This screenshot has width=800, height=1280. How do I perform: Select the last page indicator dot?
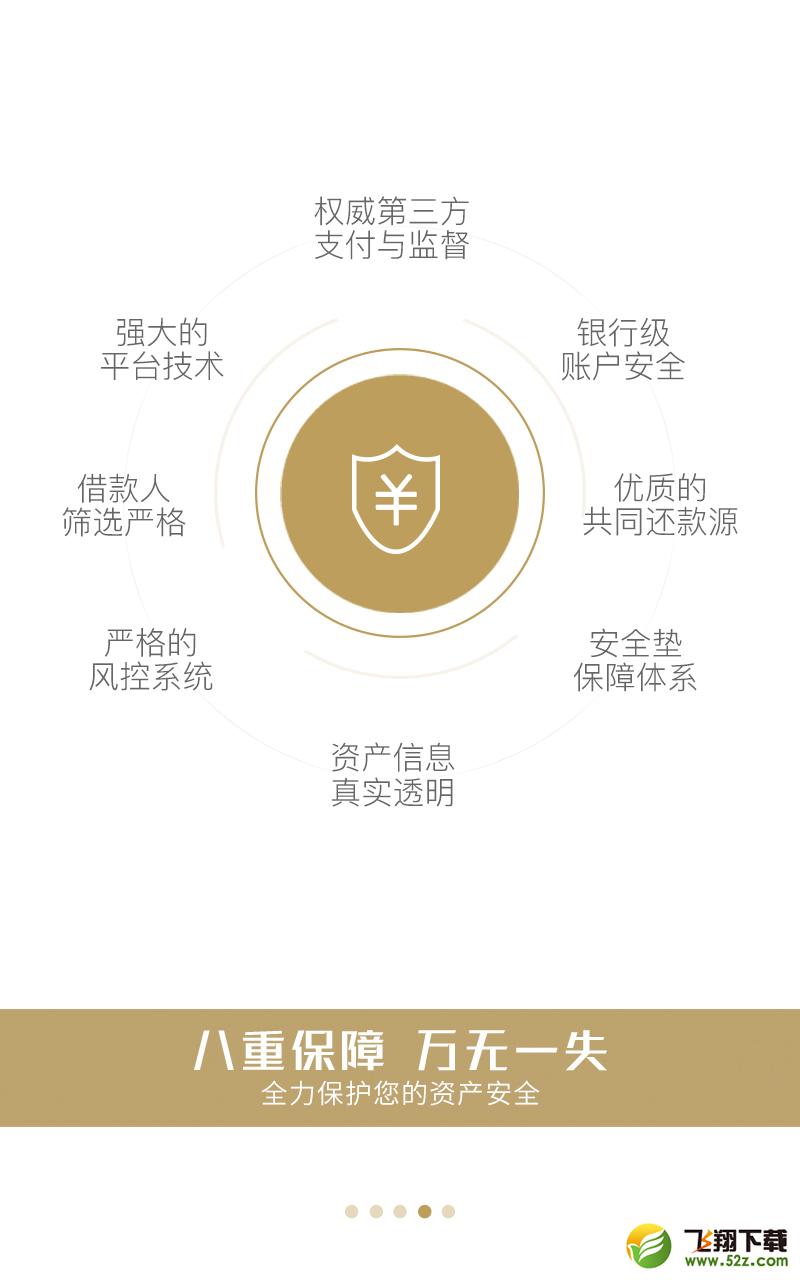click(448, 1211)
